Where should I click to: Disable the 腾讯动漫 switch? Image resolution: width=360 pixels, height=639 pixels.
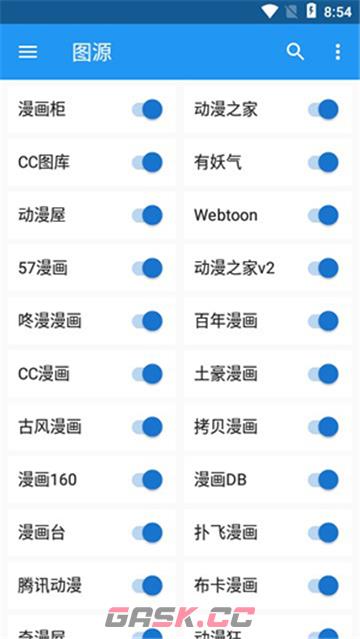(147, 586)
